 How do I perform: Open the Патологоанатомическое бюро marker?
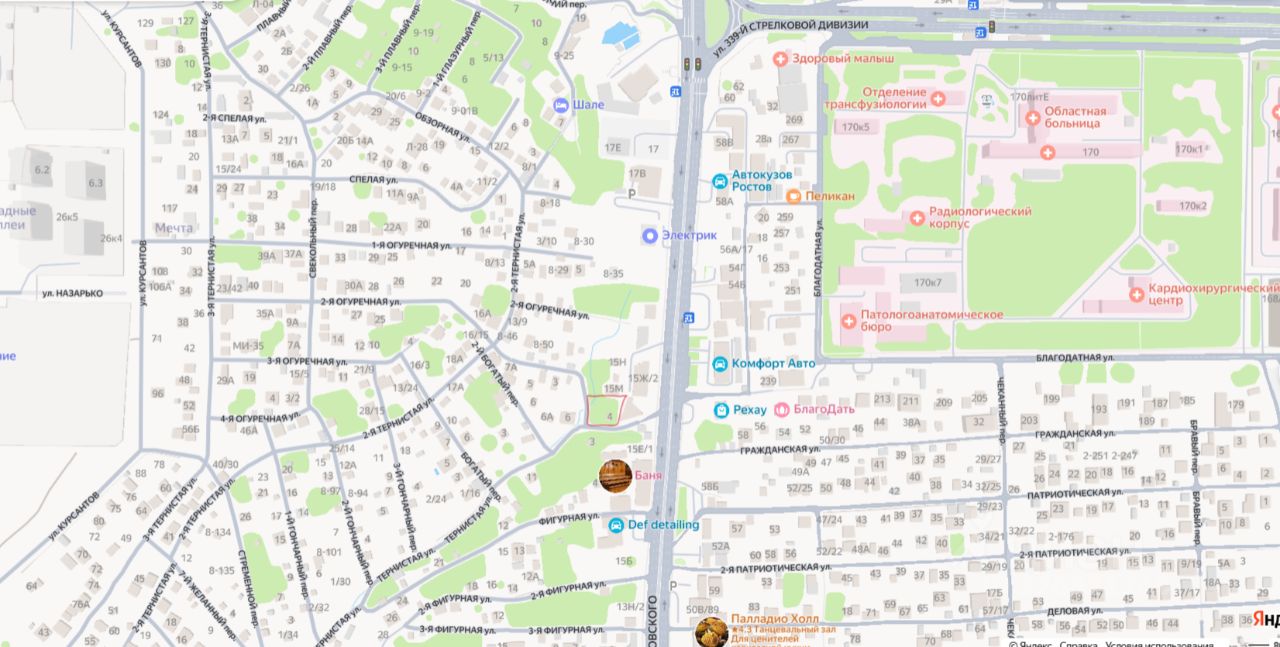848,320
